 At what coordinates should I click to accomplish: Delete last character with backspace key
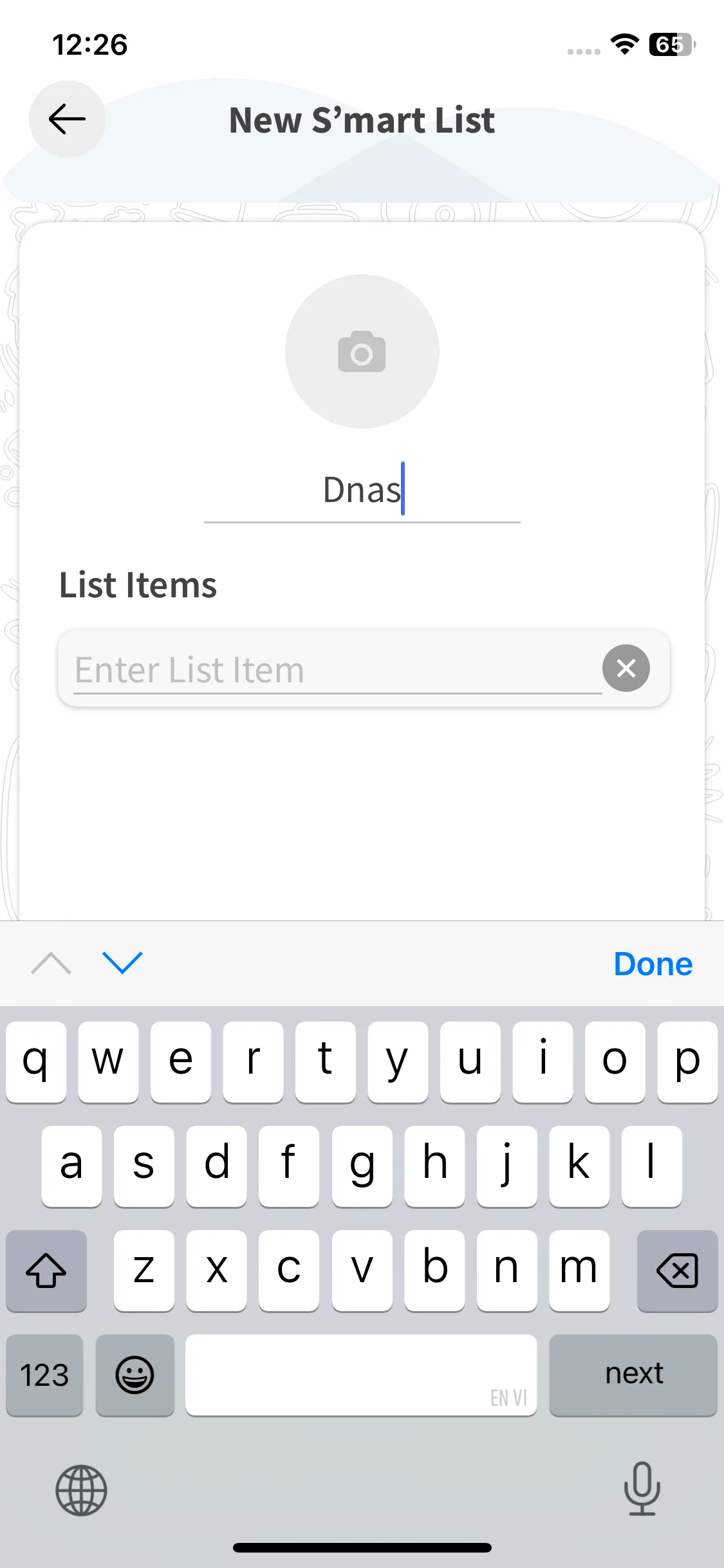tap(677, 1271)
